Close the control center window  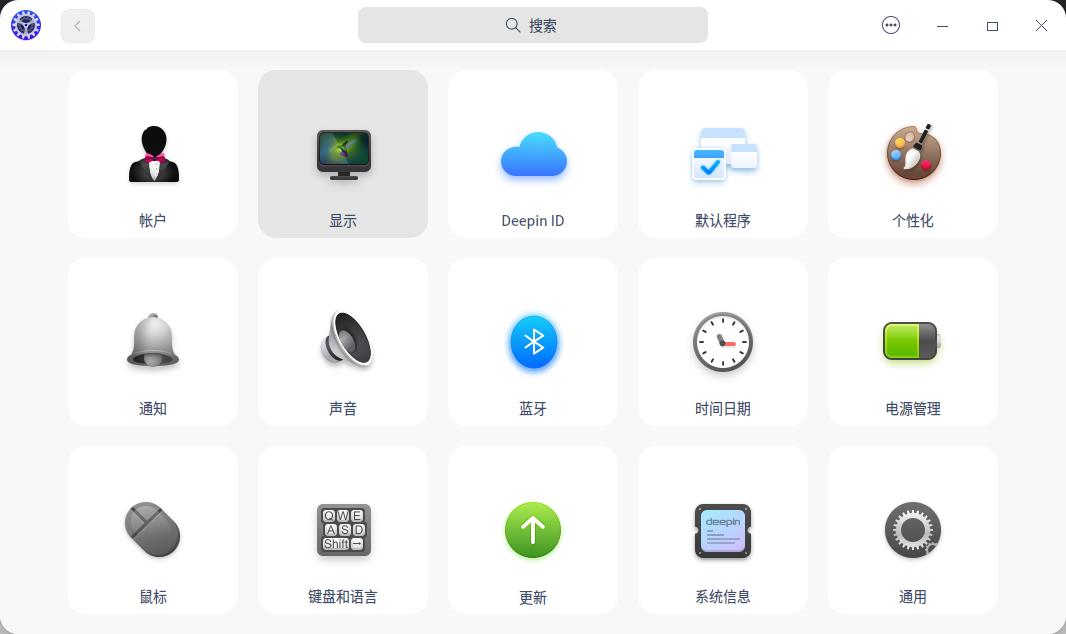(x=1041, y=26)
